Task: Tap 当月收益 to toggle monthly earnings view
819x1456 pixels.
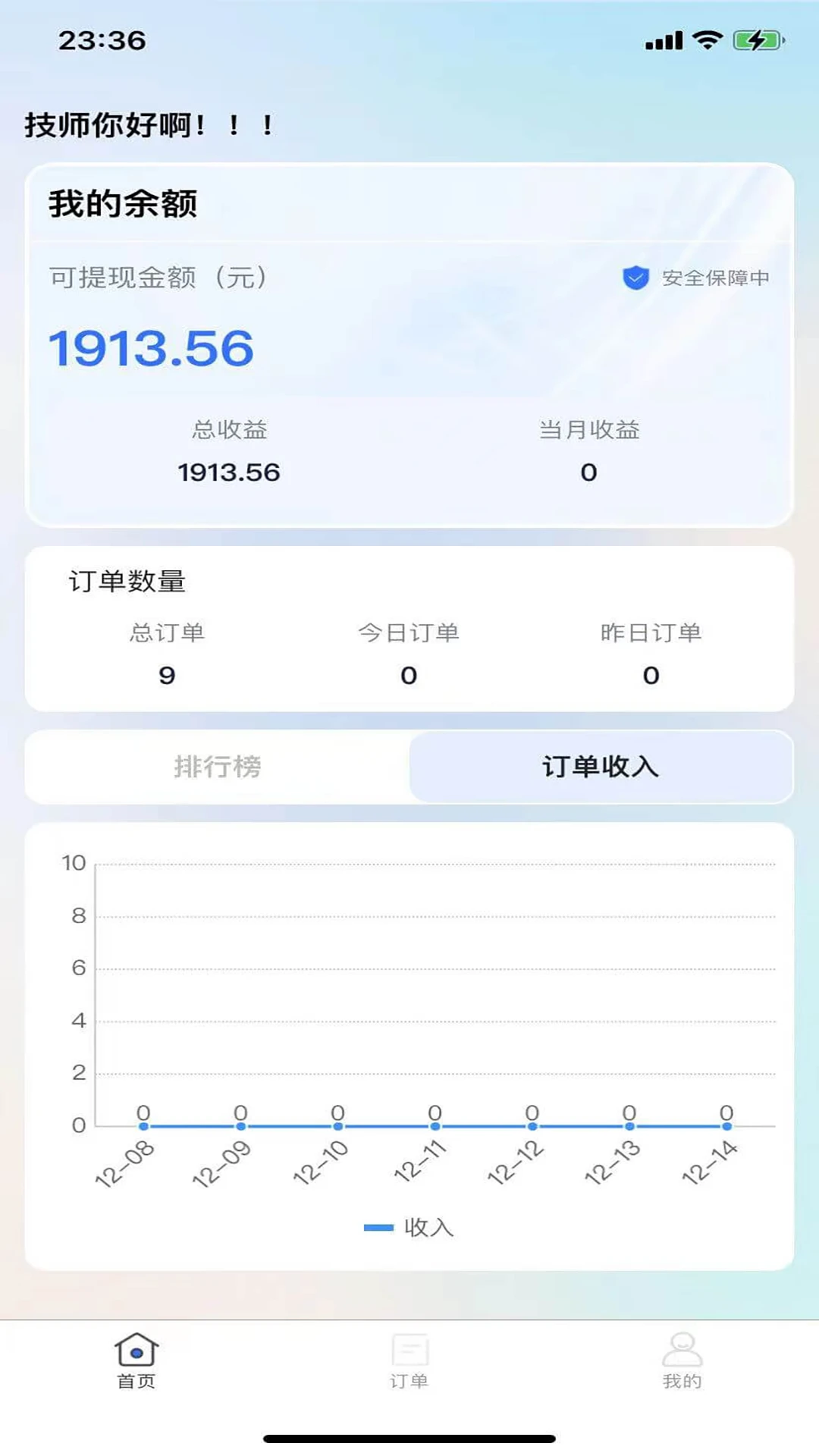Action: pos(590,430)
